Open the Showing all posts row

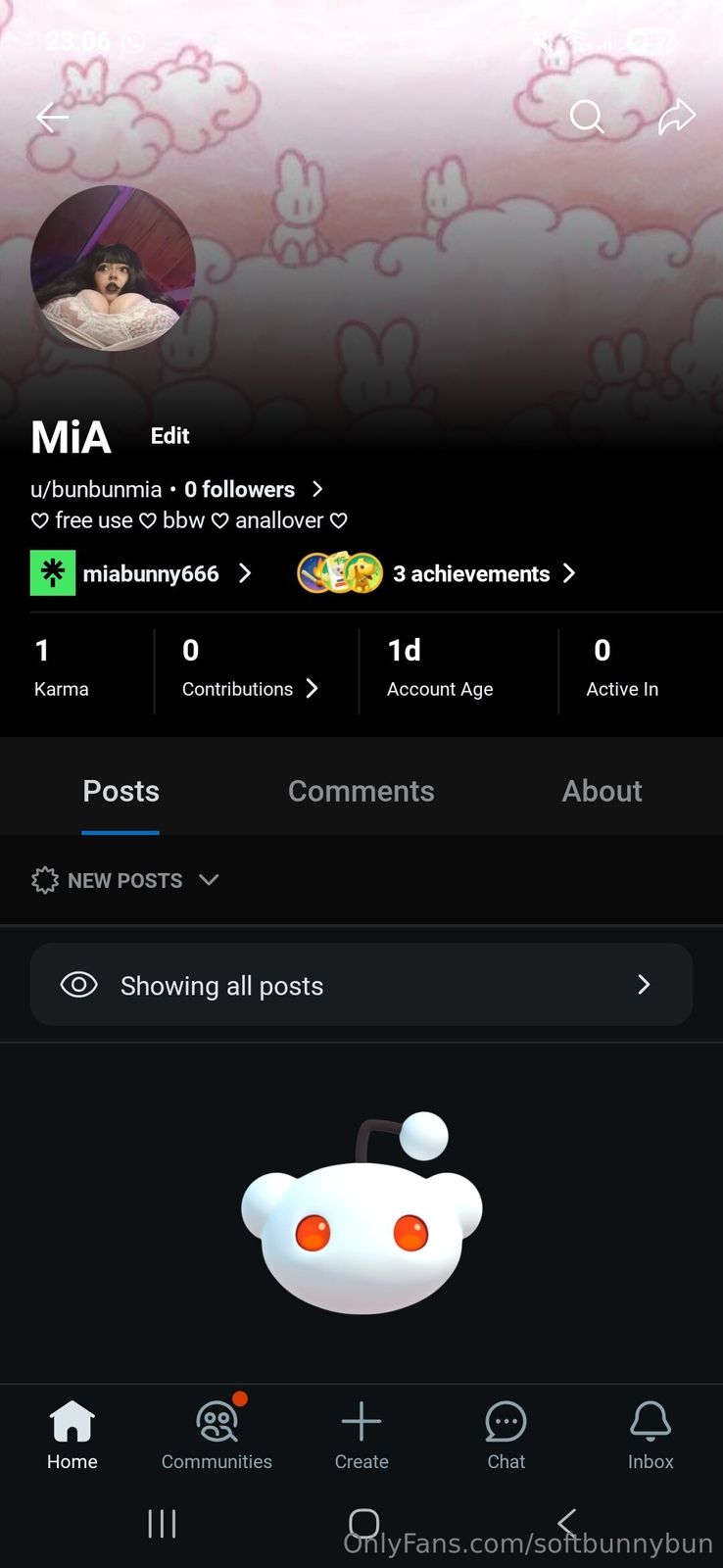[x=361, y=985]
